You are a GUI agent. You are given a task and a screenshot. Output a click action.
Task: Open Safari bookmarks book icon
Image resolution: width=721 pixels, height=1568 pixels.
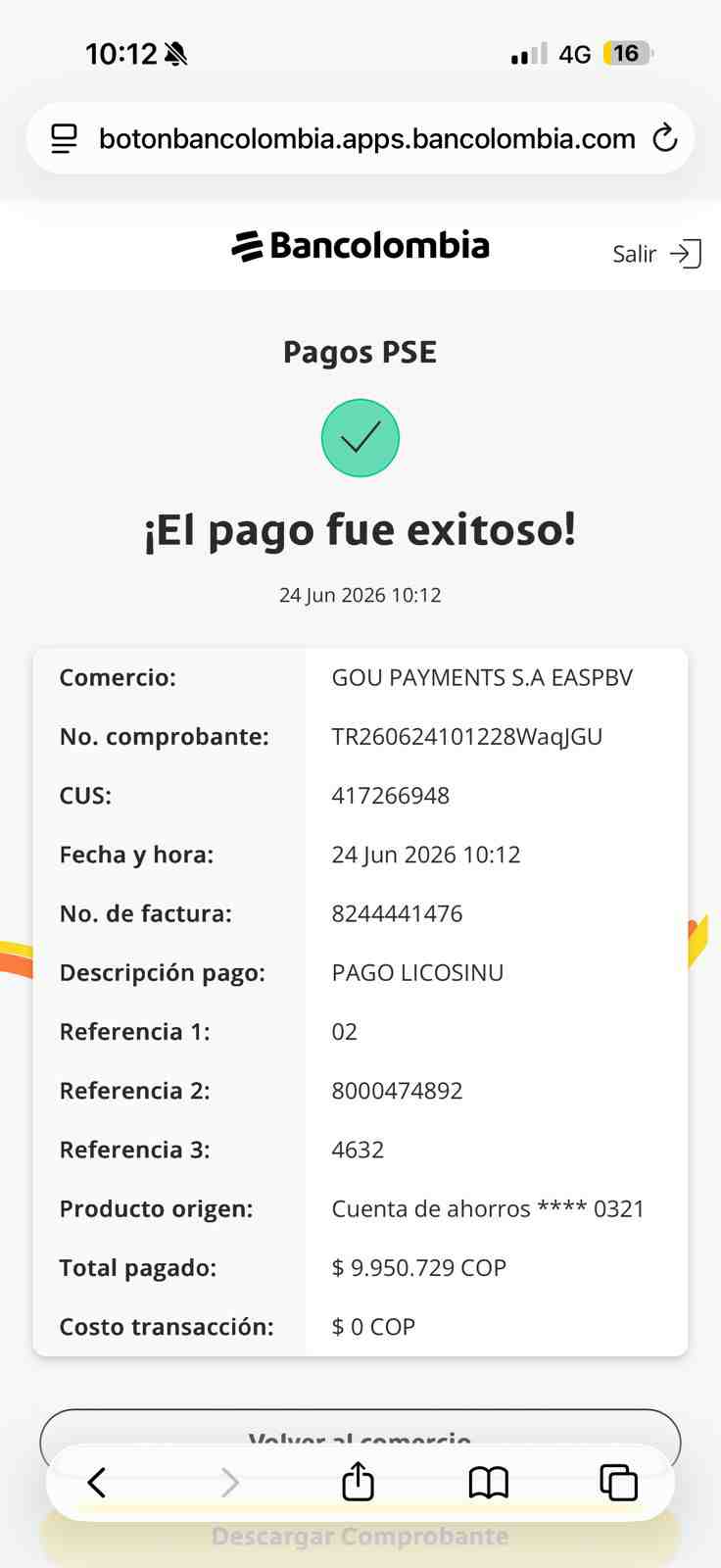point(488,1483)
